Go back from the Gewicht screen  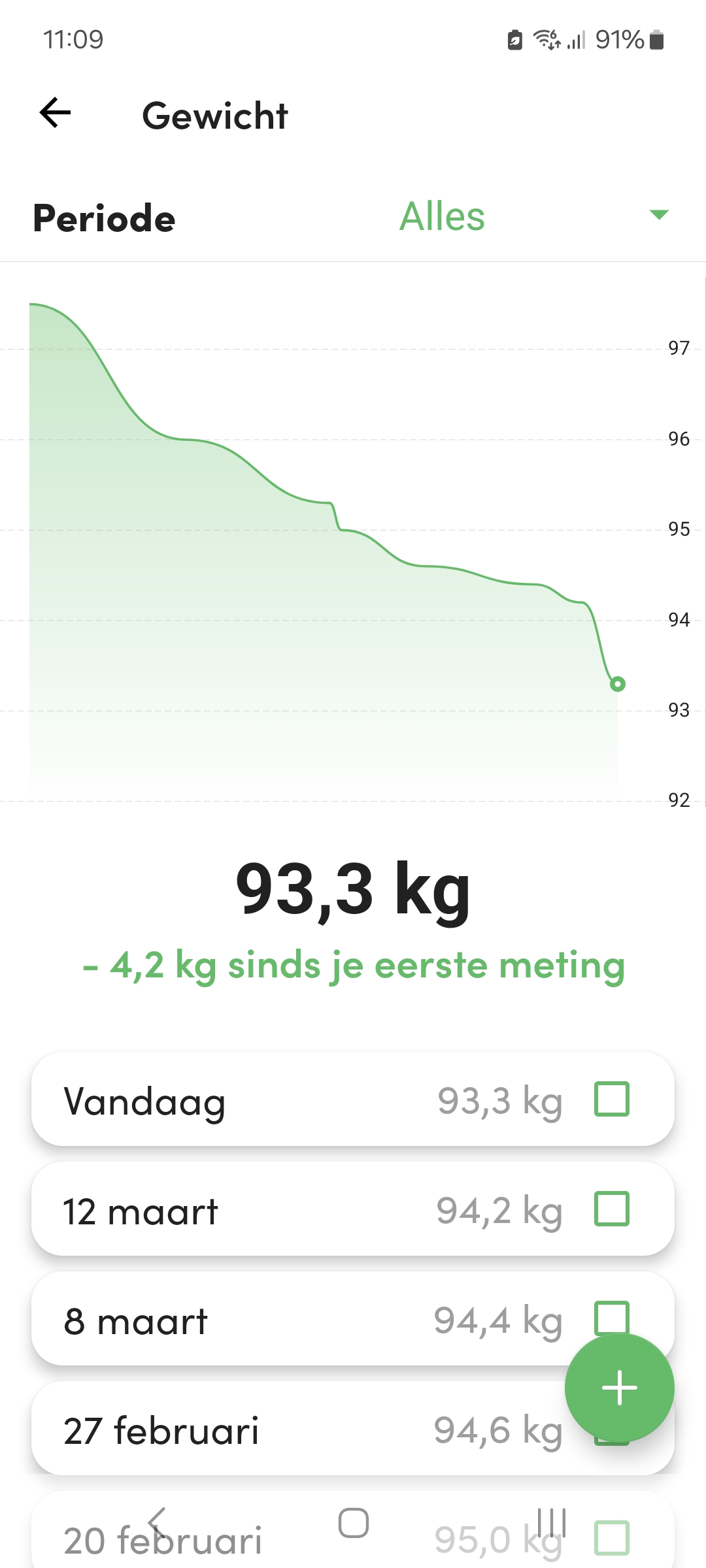[56, 113]
